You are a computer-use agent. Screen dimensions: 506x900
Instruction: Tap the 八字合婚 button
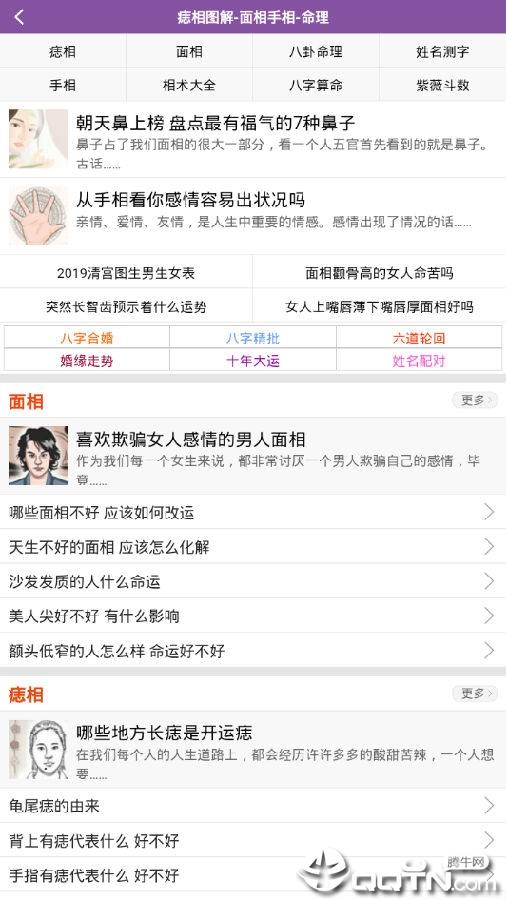point(87,338)
